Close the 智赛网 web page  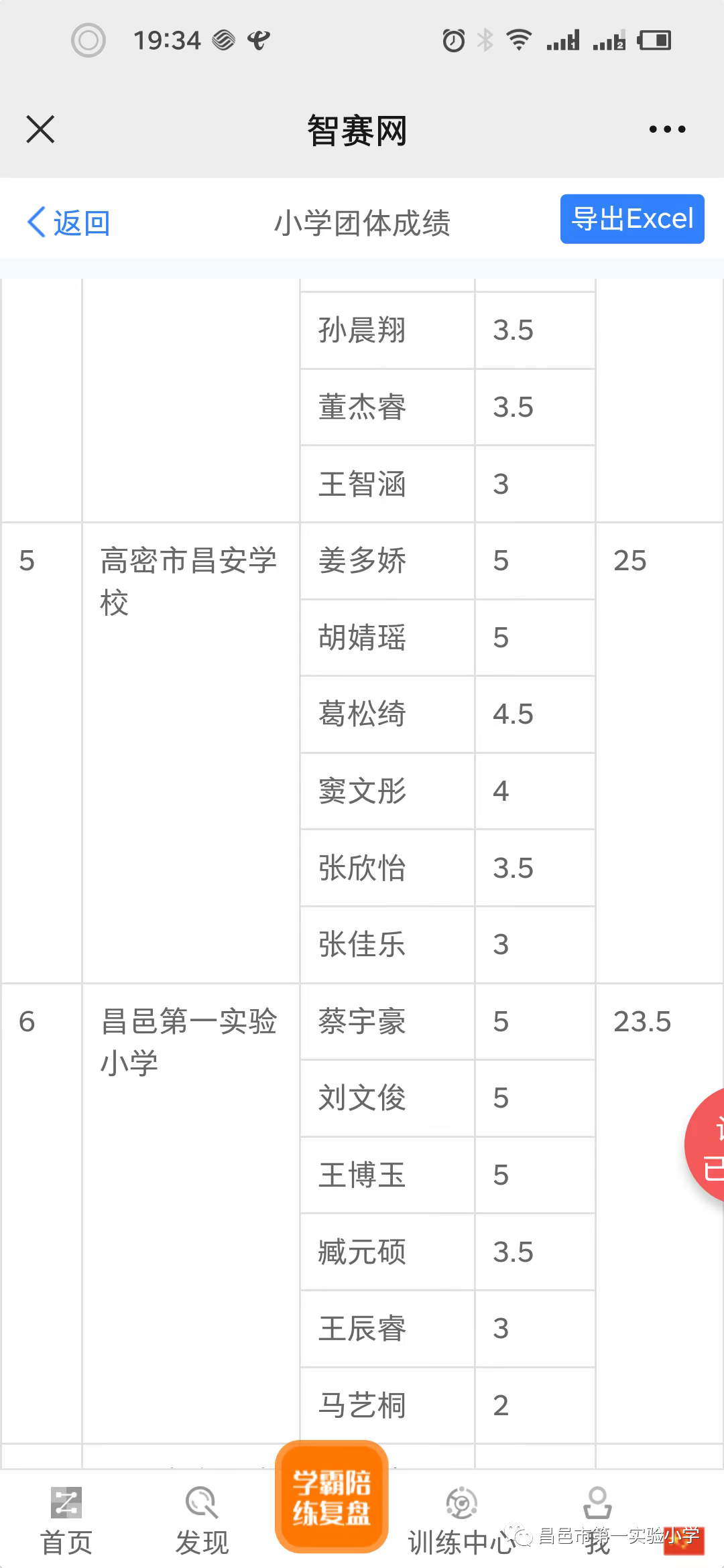point(40,129)
